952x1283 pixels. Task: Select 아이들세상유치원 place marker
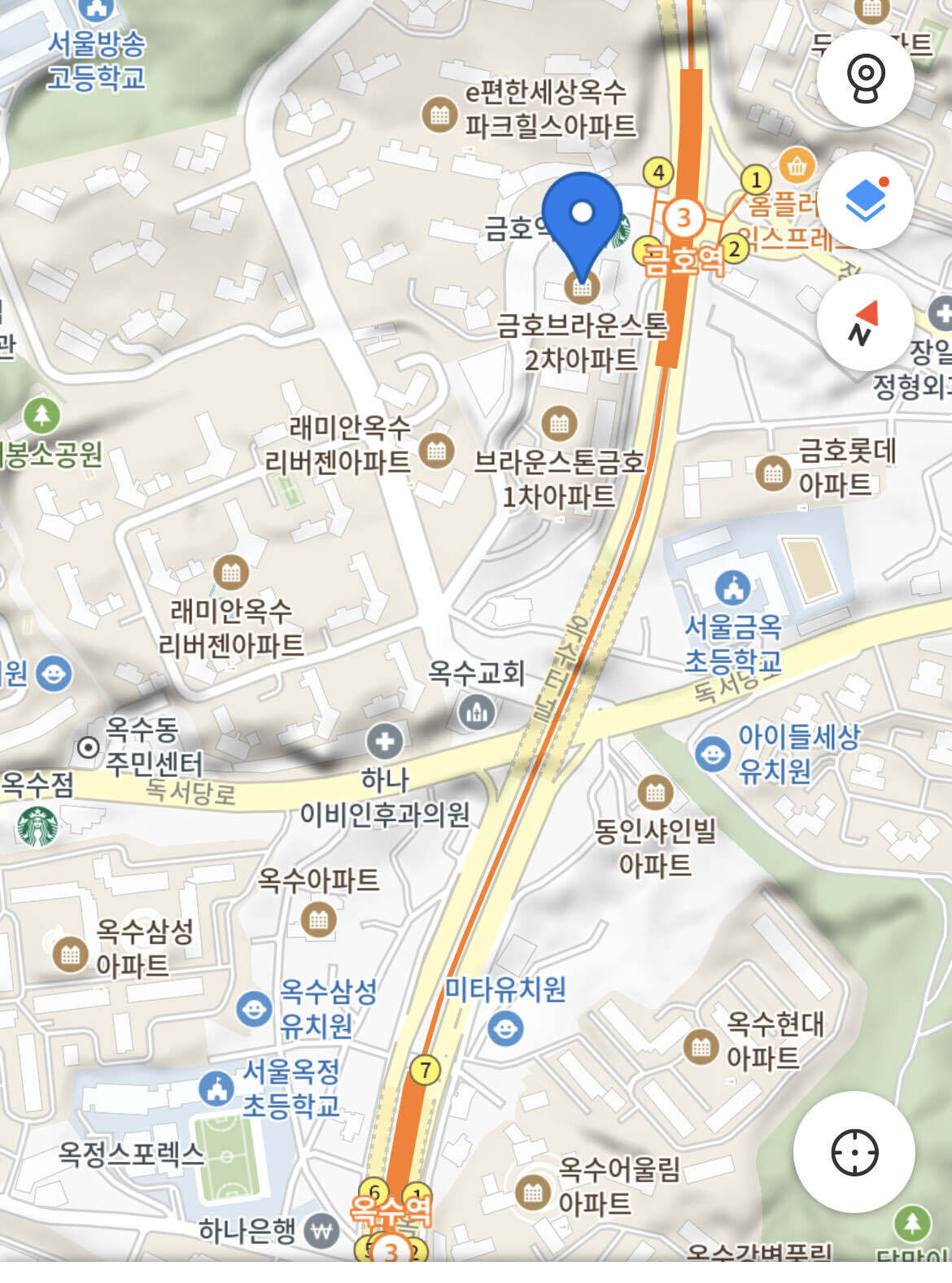pos(713,754)
